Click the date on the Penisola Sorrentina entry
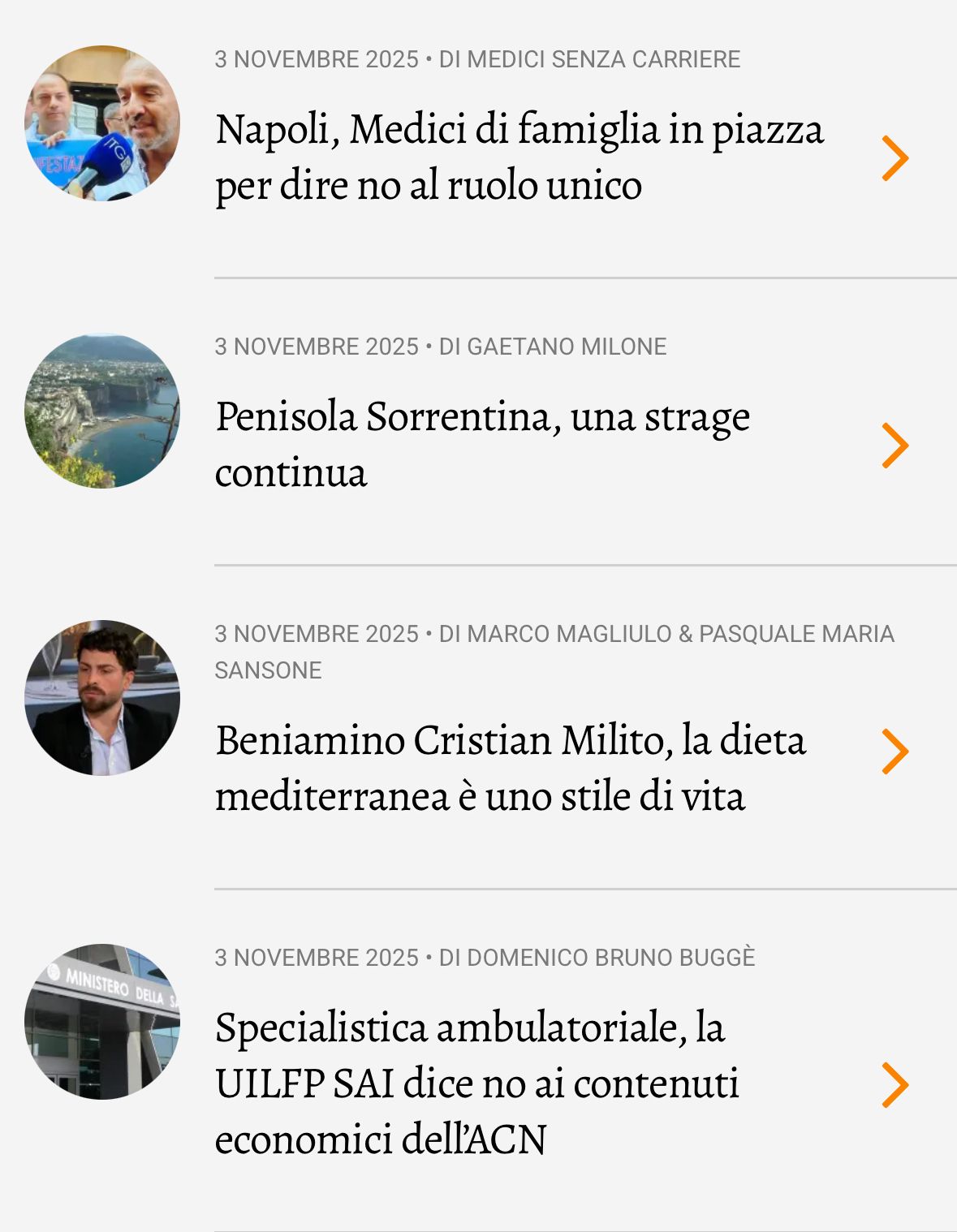The height and width of the screenshot is (1232, 957). 315,346
